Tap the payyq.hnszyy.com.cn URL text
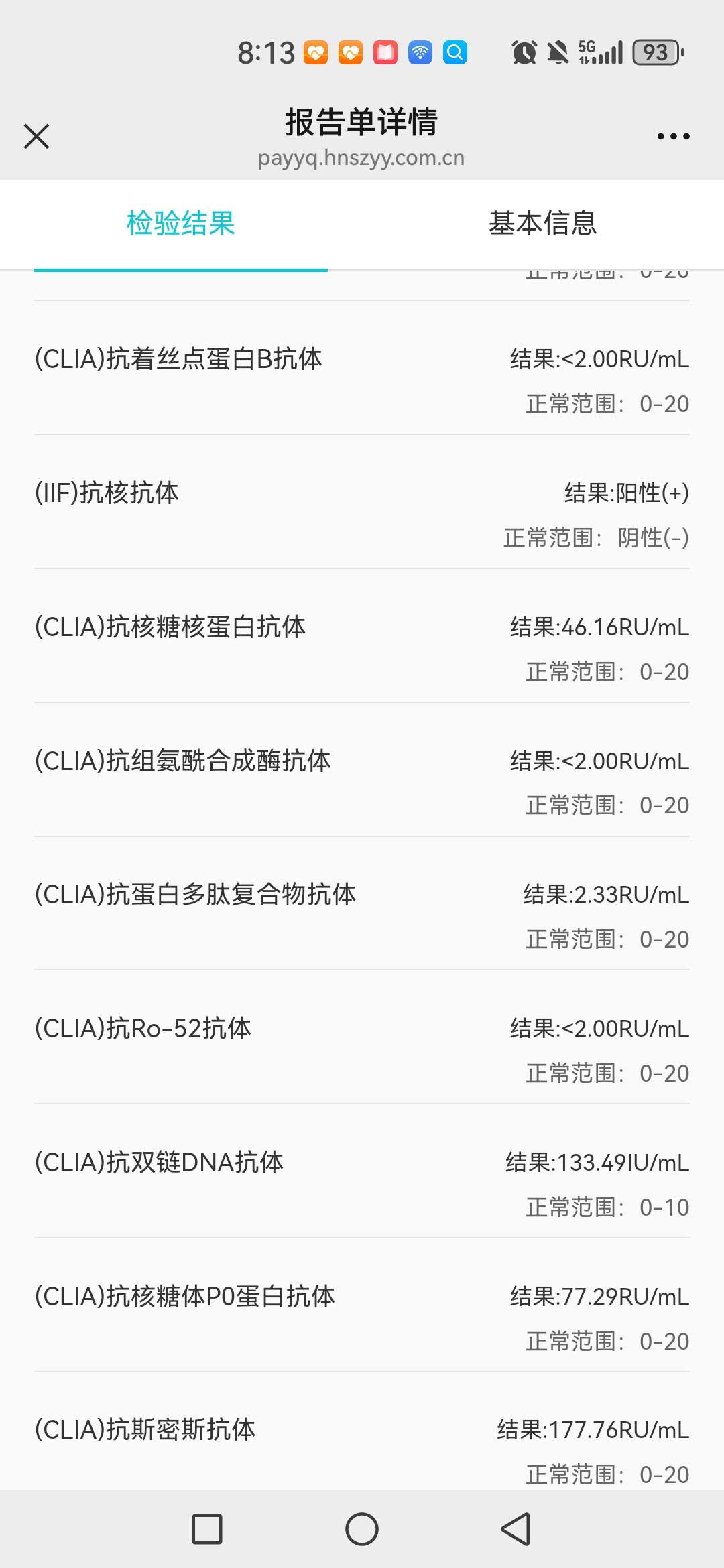Screen dimensions: 724x1568 [361, 158]
